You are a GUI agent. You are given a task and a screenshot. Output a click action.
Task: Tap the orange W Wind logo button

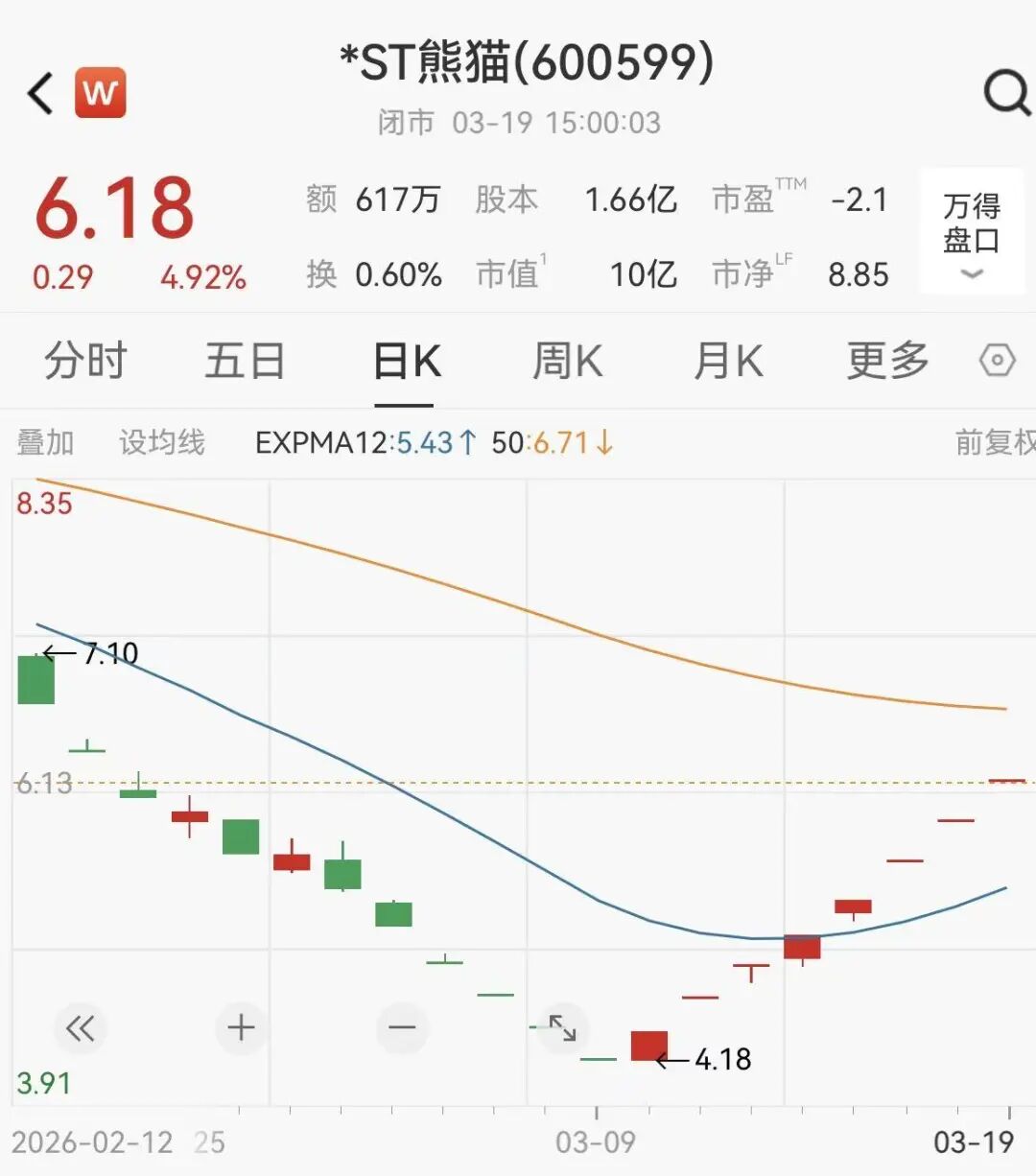tap(100, 93)
